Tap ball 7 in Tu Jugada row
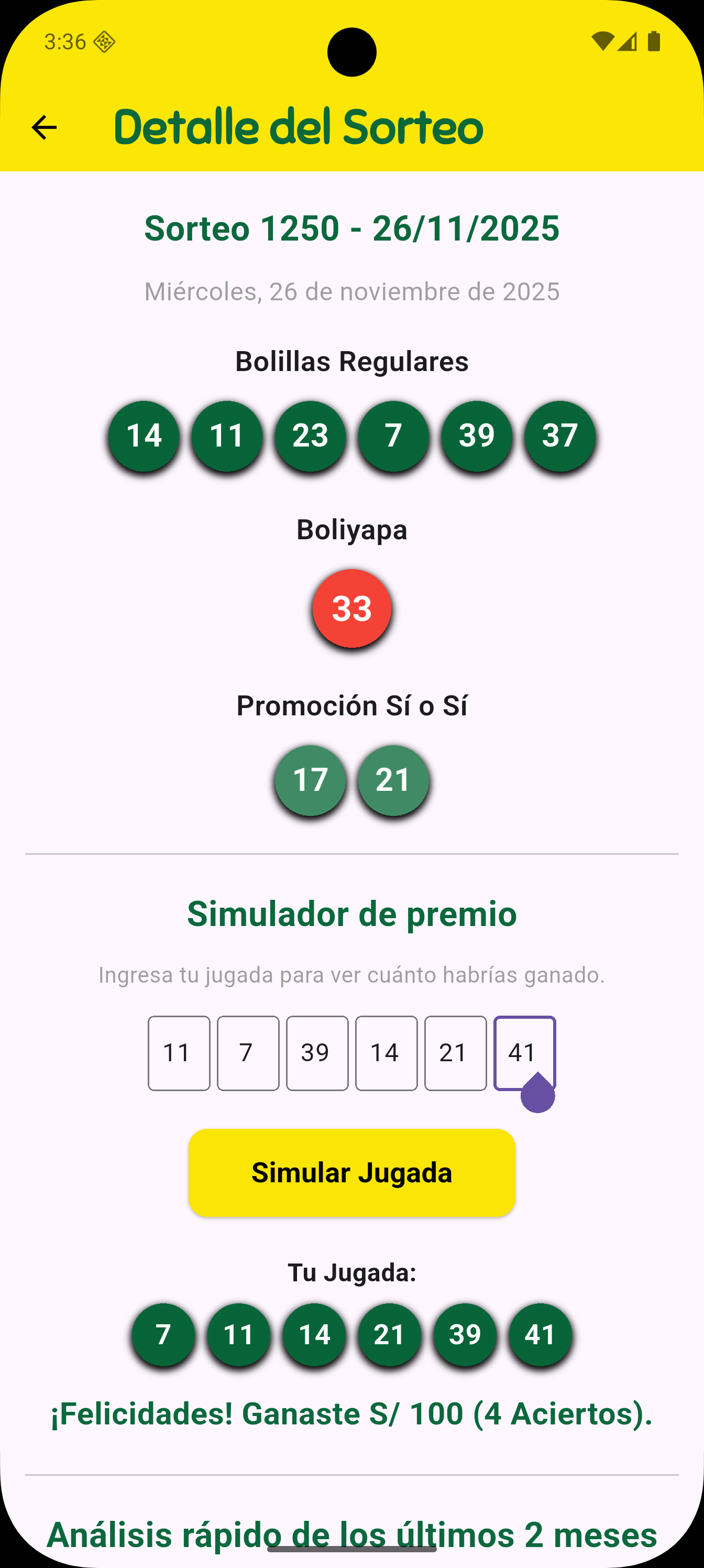Image resolution: width=704 pixels, height=1568 pixels. pos(163,1335)
